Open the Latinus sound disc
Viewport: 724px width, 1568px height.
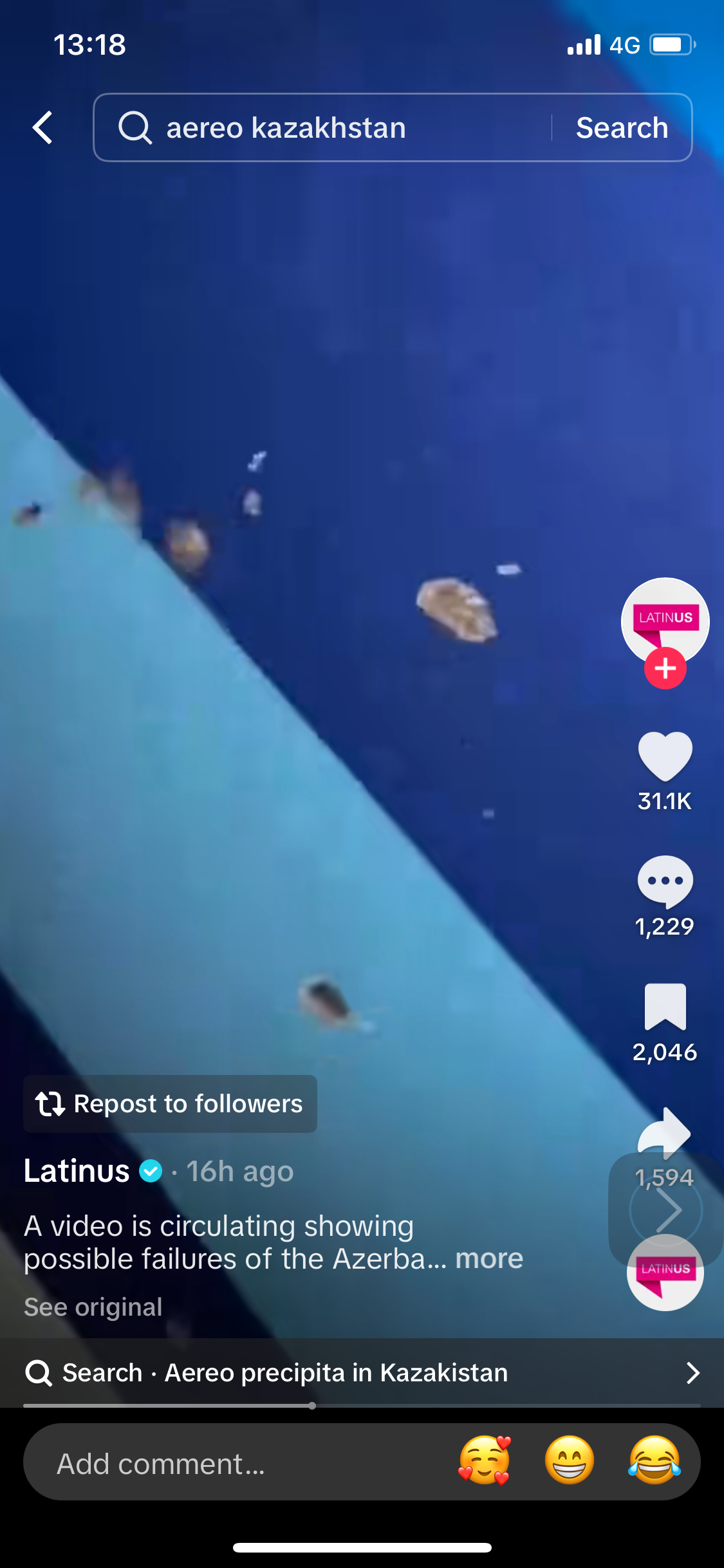(x=665, y=1273)
